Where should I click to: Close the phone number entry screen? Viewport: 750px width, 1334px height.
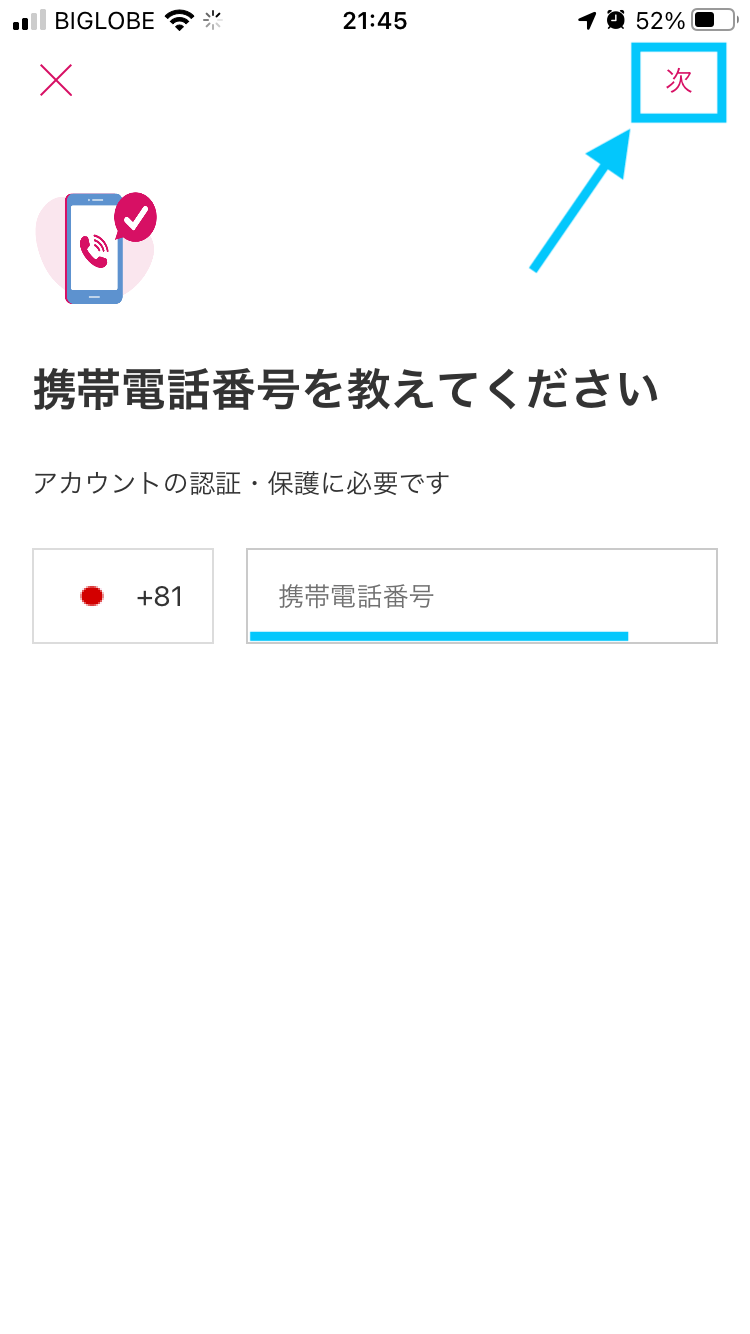(56, 80)
